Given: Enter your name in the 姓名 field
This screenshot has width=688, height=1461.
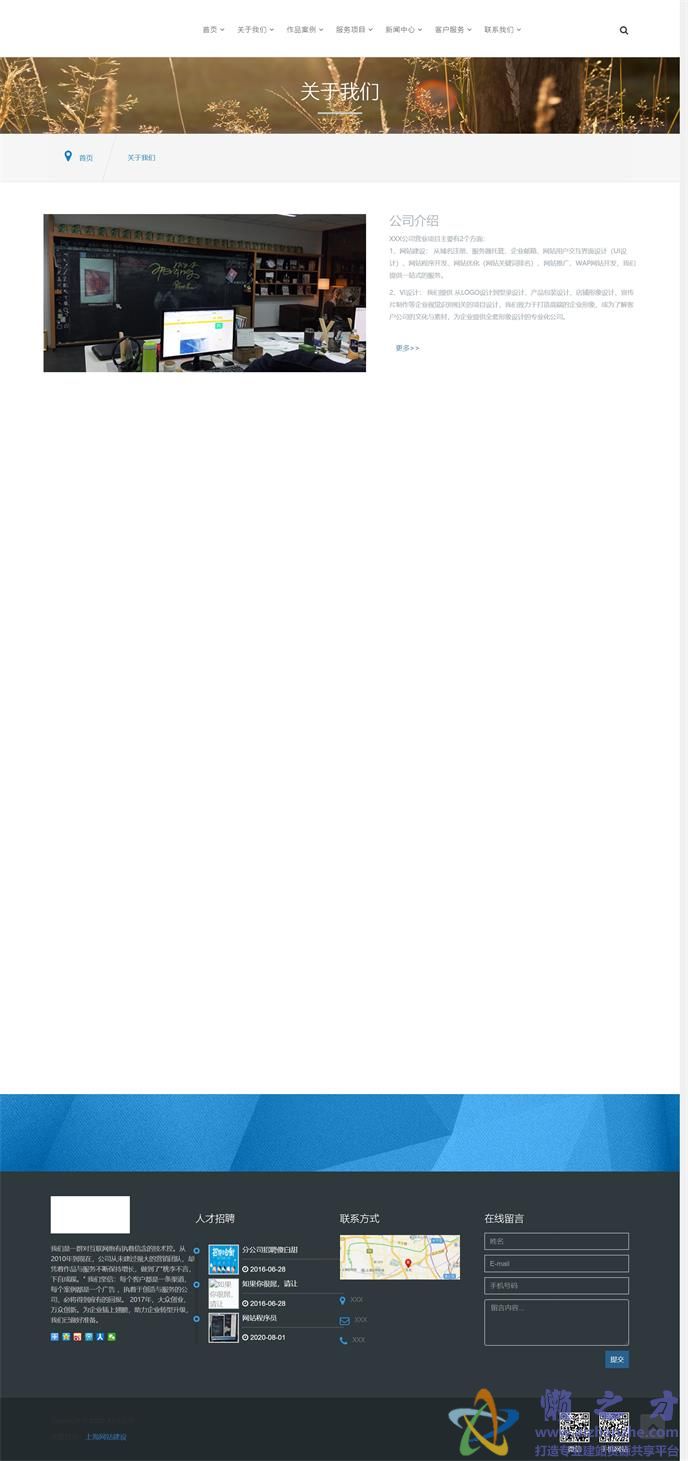Looking at the screenshot, I should tap(556, 1241).
